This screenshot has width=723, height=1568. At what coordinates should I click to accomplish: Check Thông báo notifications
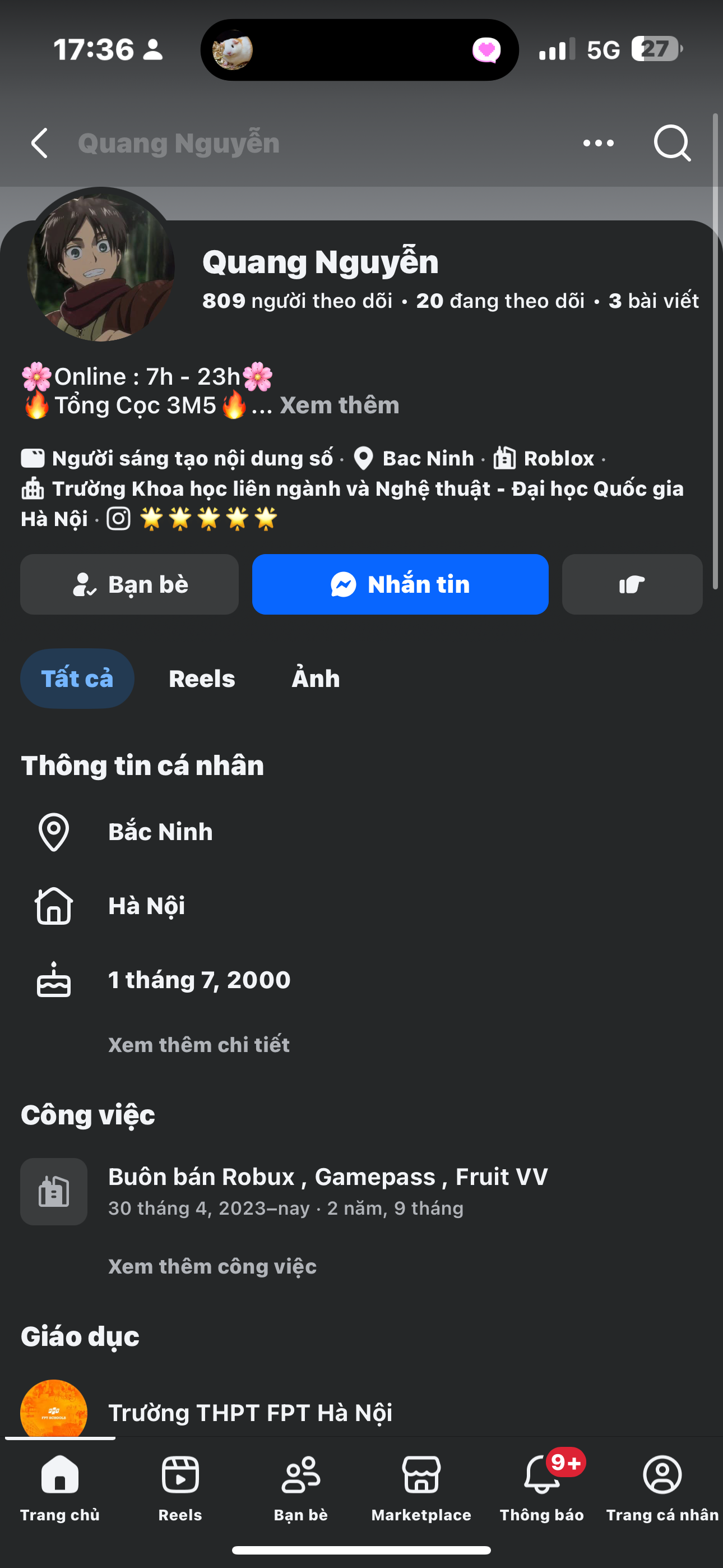point(541,1486)
